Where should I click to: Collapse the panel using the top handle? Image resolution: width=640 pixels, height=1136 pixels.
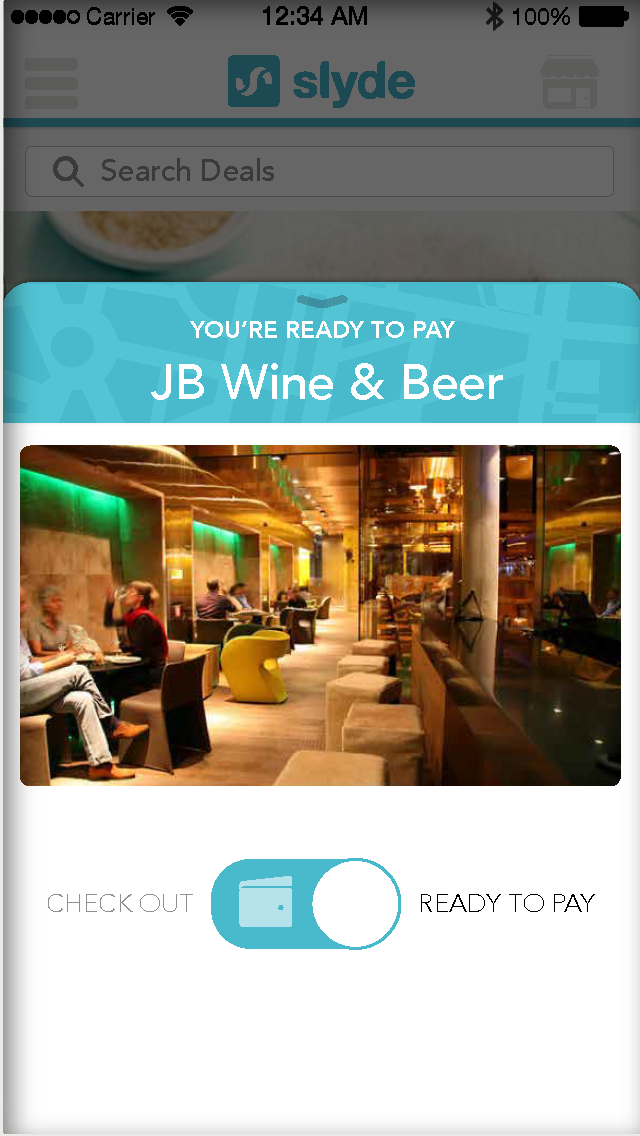tap(323, 301)
